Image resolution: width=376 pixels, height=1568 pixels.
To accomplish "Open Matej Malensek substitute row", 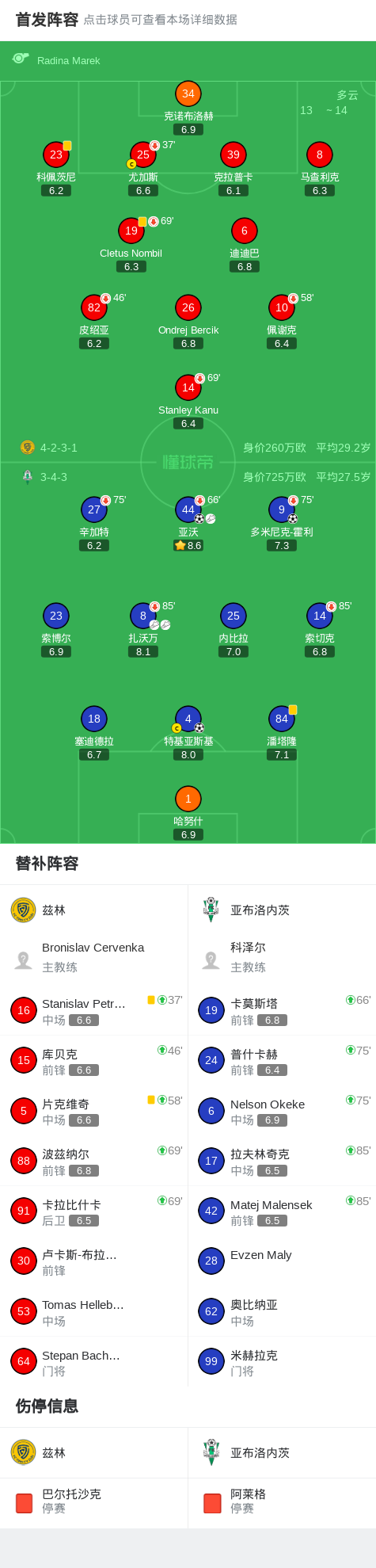I will (282, 1211).
